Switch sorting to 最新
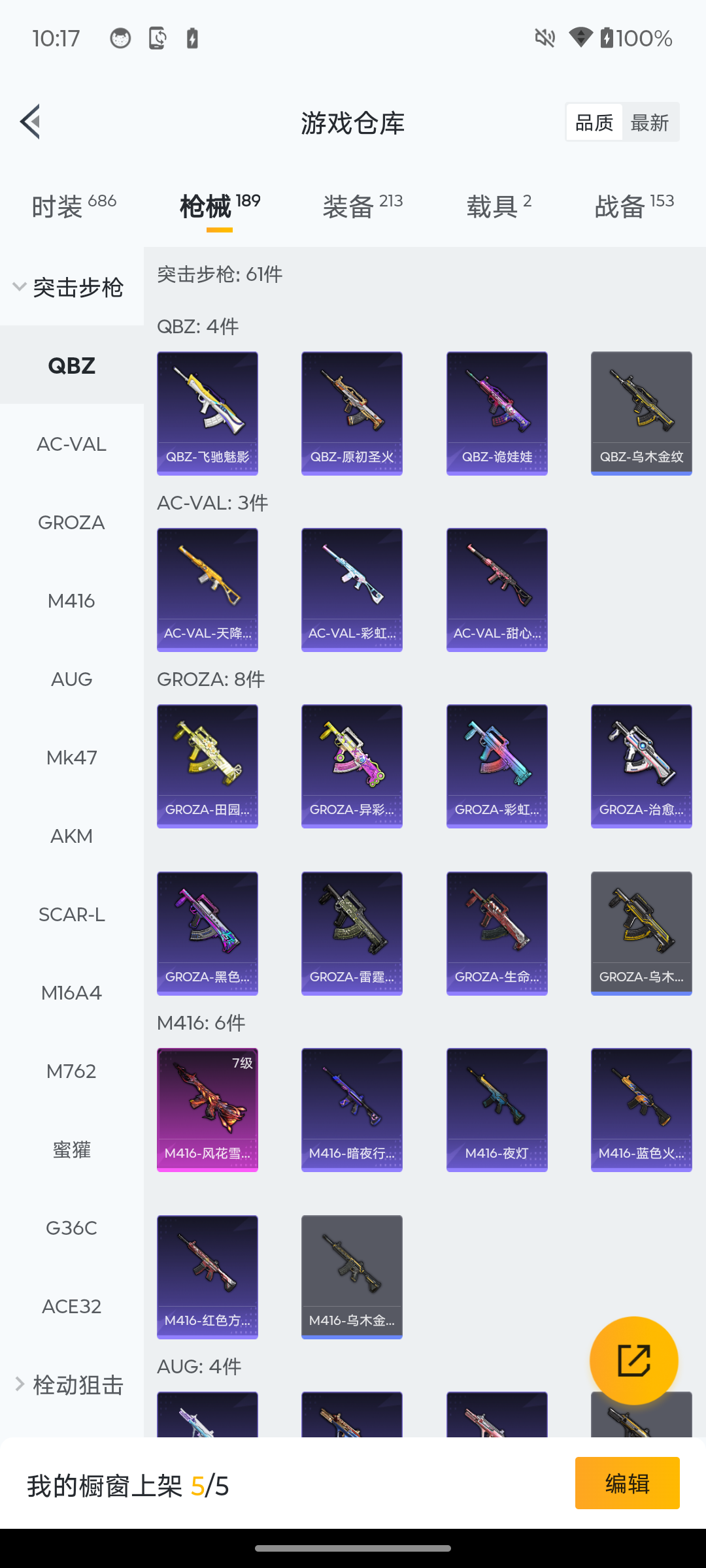This screenshot has width=706, height=1568. click(x=650, y=122)
